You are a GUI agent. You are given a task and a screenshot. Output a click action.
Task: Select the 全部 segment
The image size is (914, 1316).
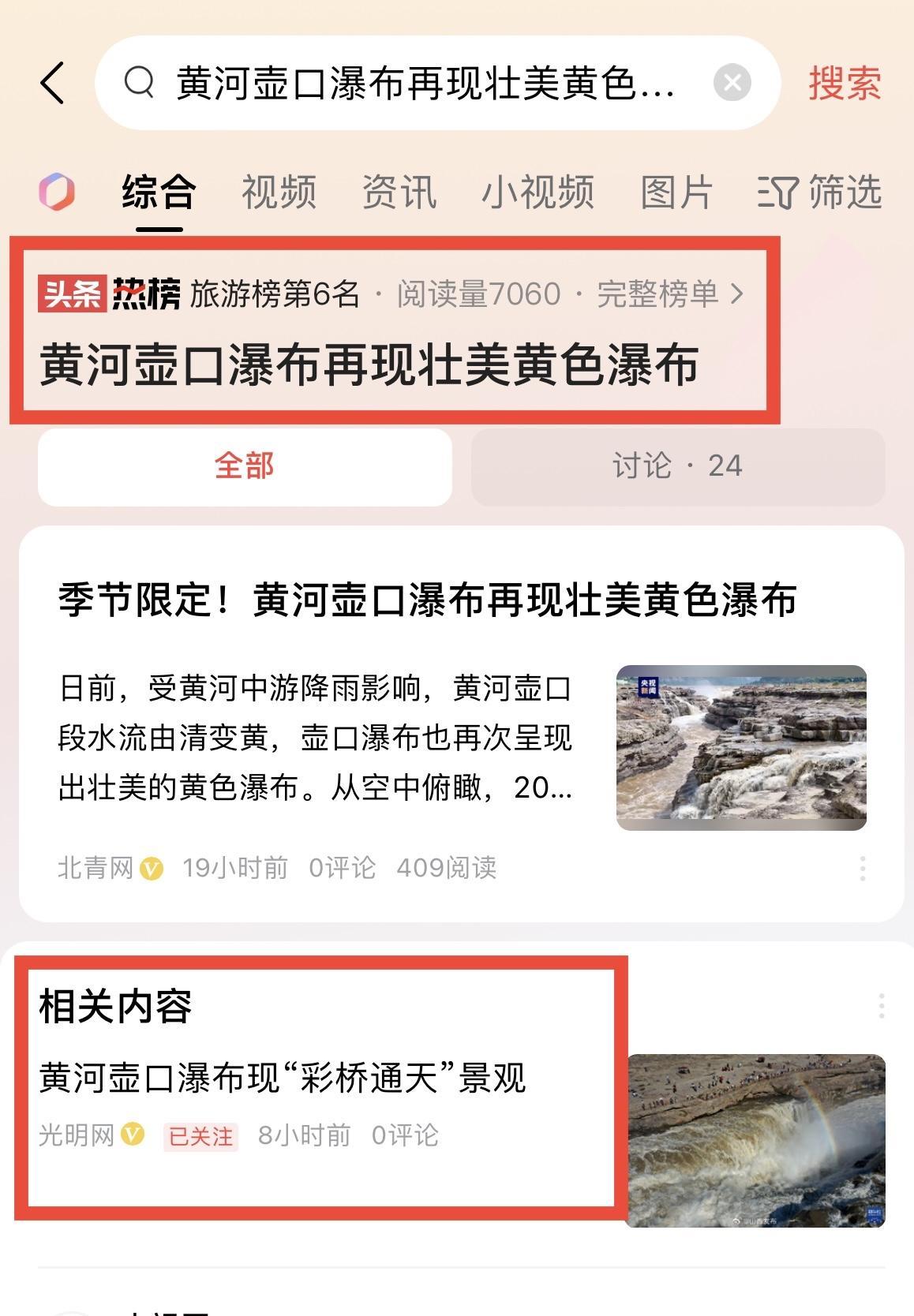point(245,466)
